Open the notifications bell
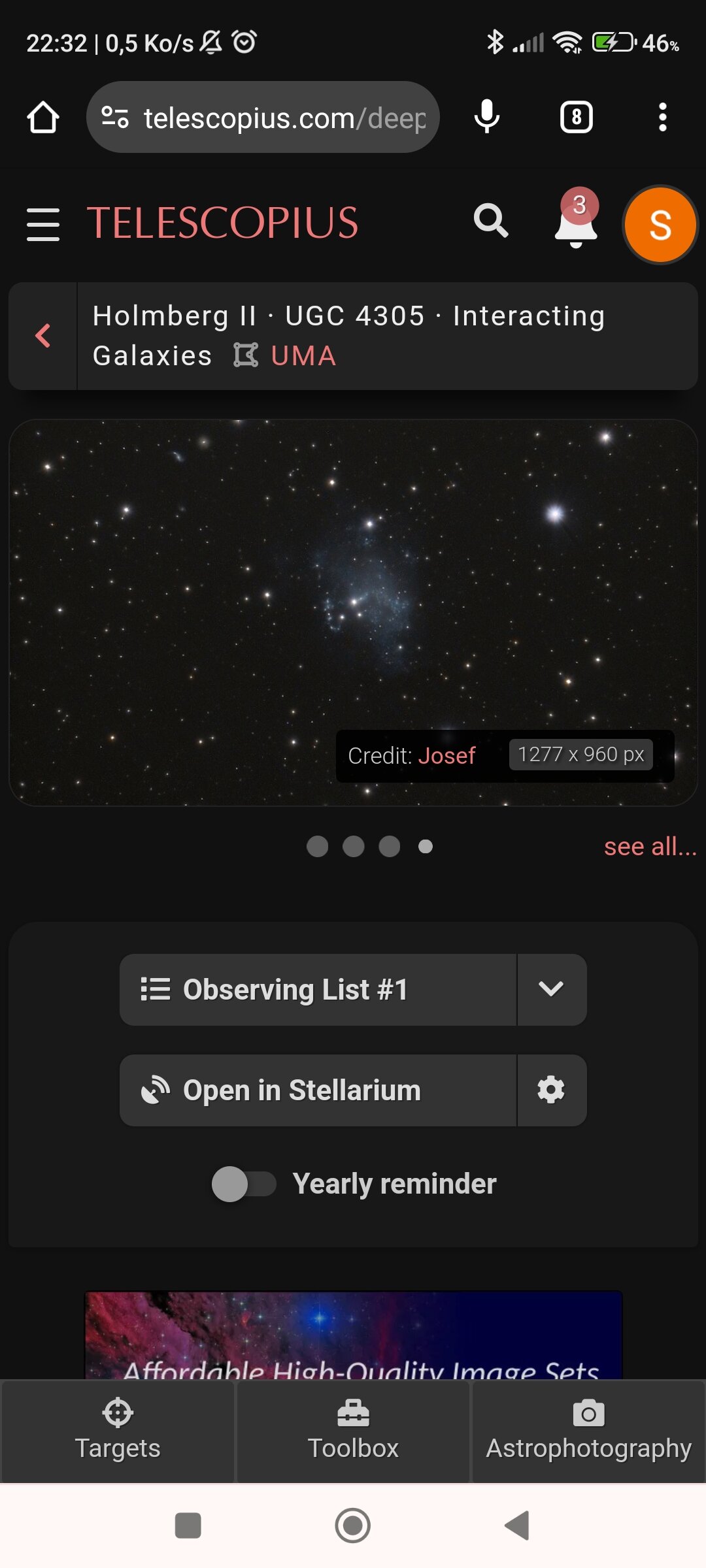Screen dimensions: 706x1568 click(x=576, y=221)
